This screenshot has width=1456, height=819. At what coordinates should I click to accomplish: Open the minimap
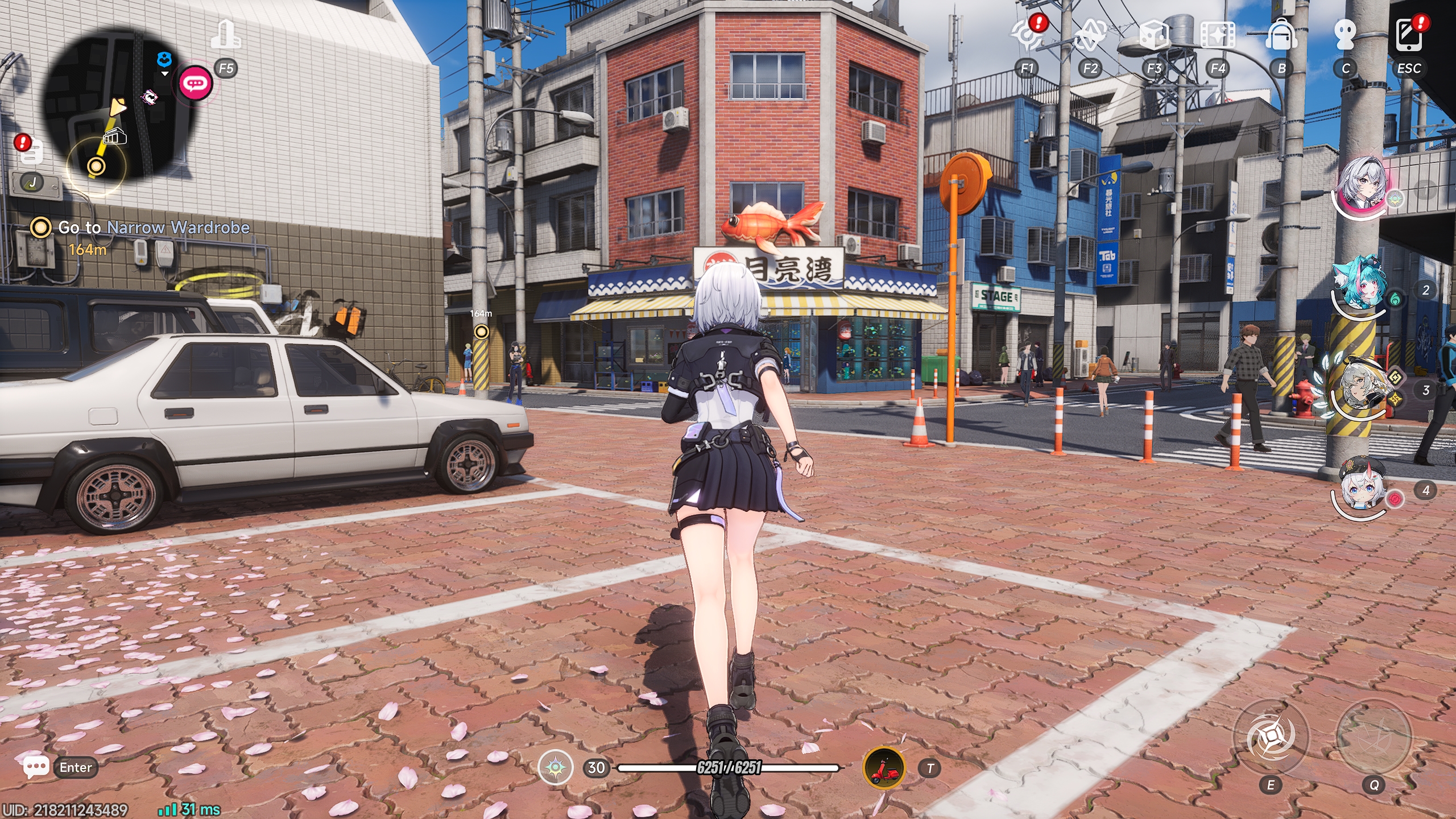coord(121,104)
